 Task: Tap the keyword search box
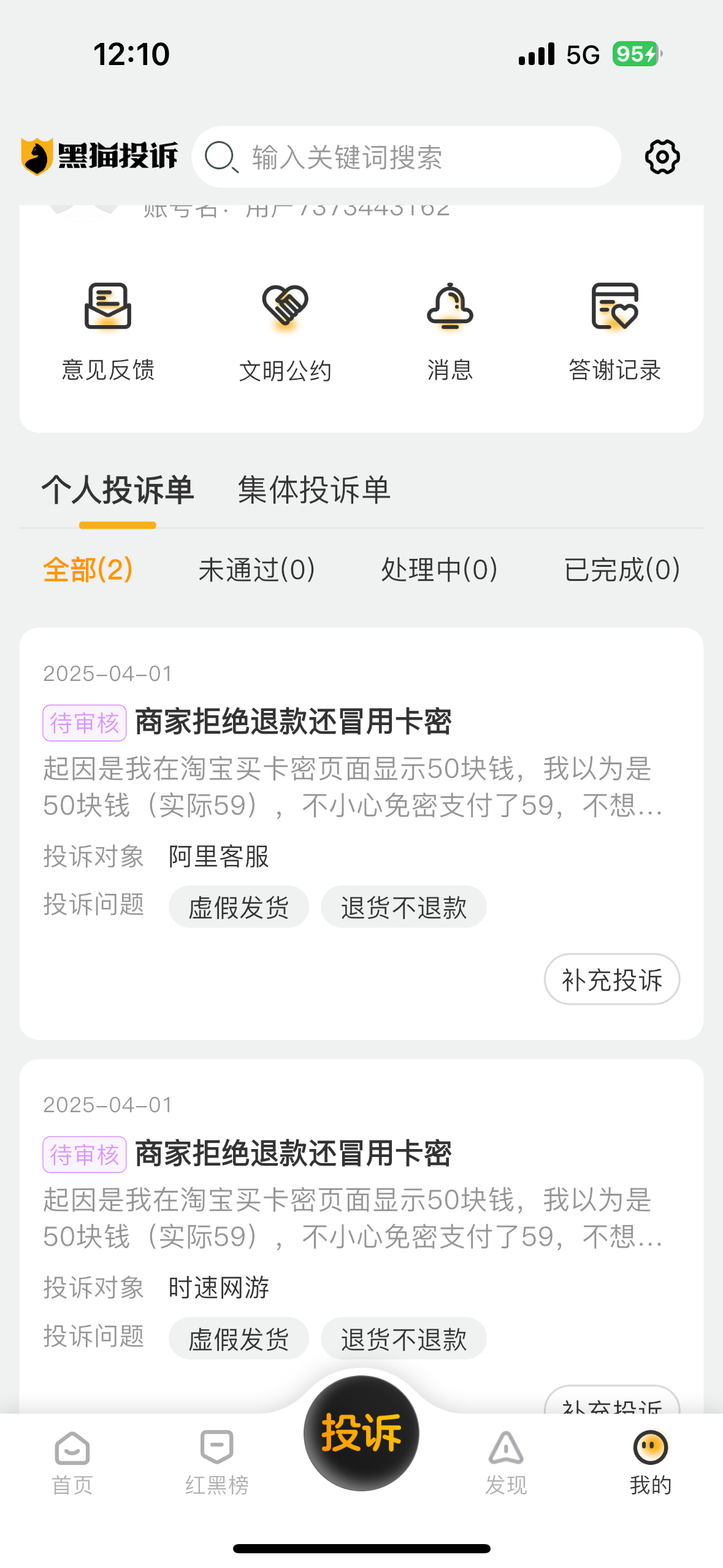[x=406, y=157]
